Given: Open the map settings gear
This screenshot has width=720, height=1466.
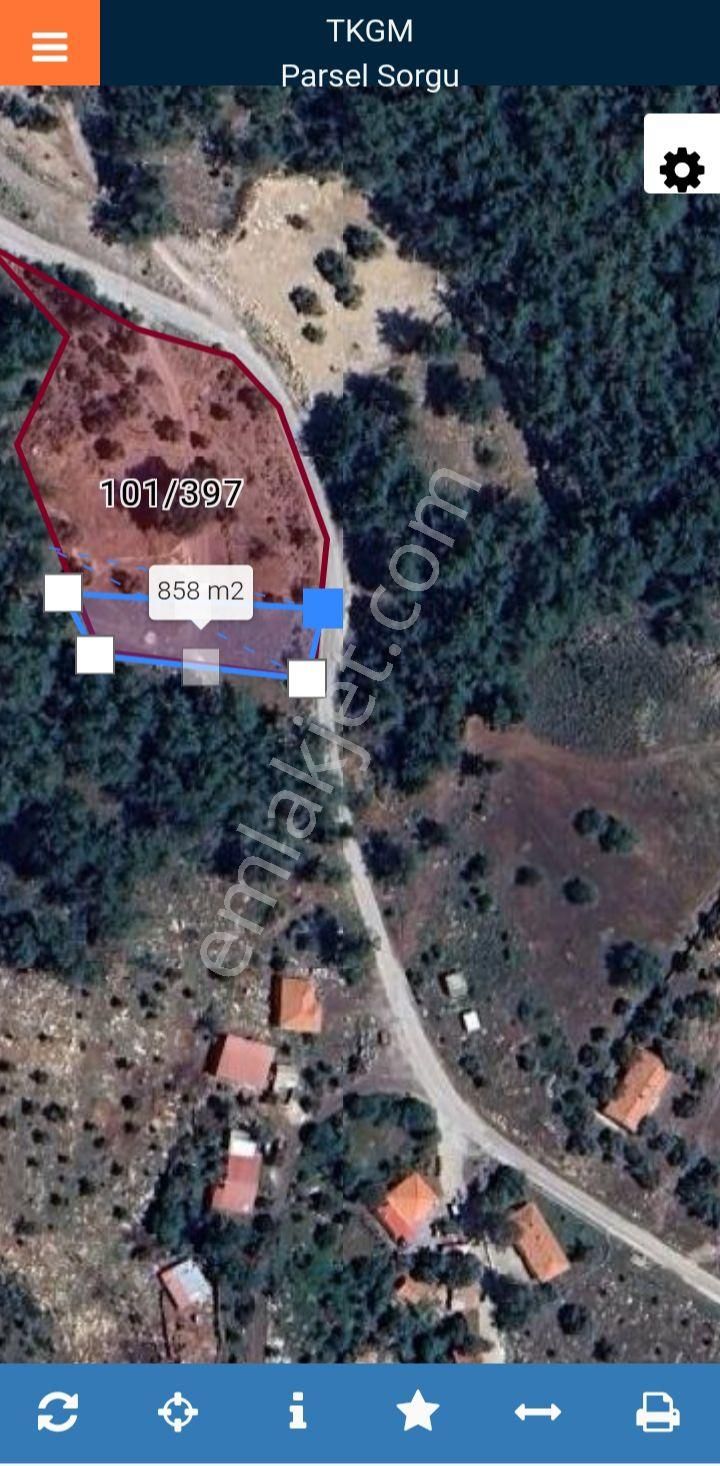Looking at the screenshot, I should (683, 169).
